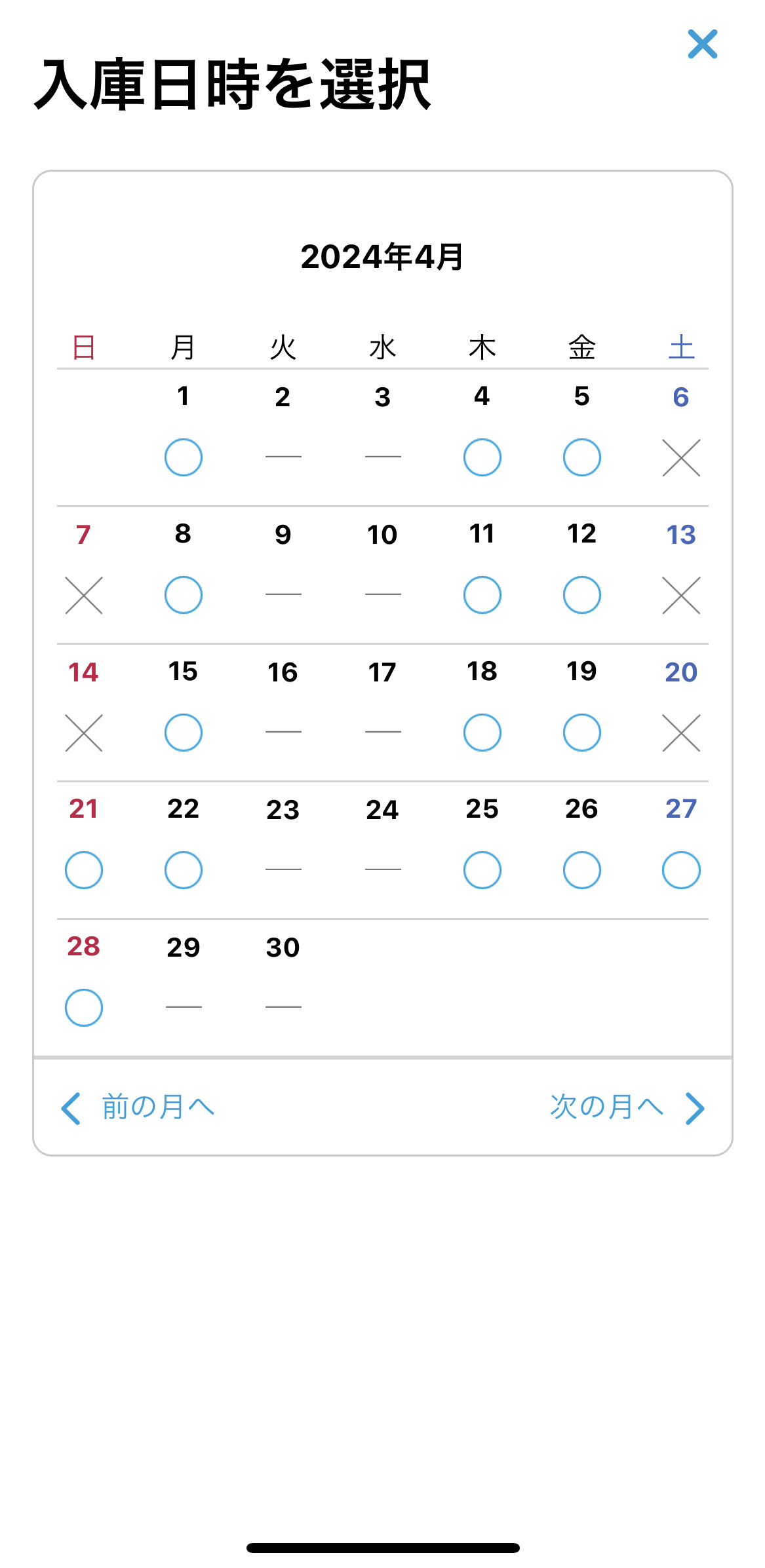
Task: Close the date selection screen
Action: 702,44
